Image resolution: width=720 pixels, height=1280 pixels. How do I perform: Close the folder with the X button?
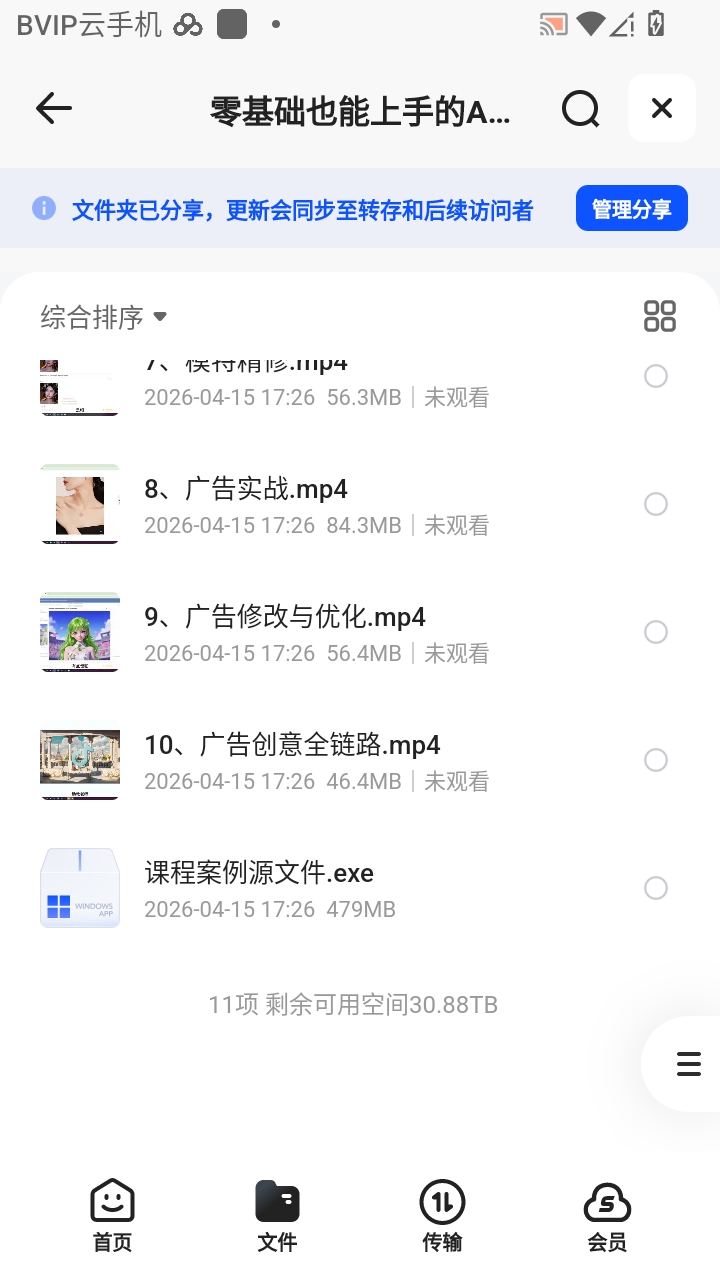click(661, 108)
